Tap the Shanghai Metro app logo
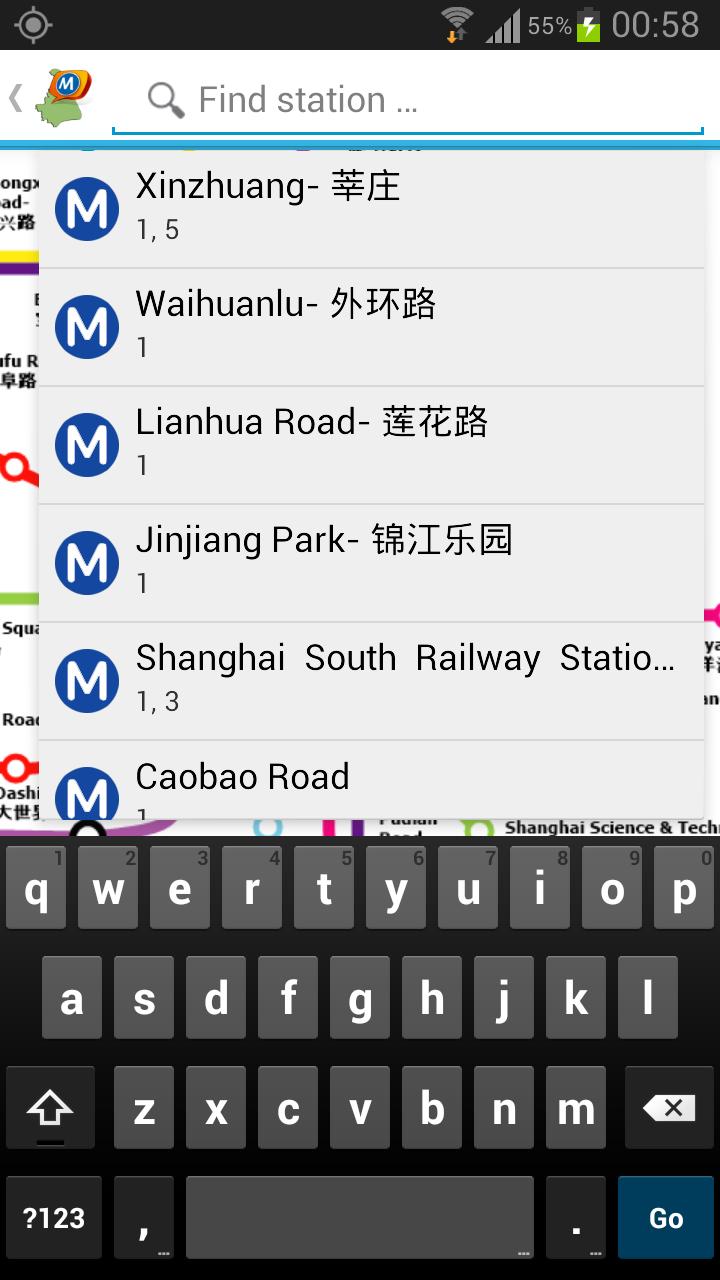This screenshot has height=1280, width=720. pyautogui.click(x=63, y=95)
